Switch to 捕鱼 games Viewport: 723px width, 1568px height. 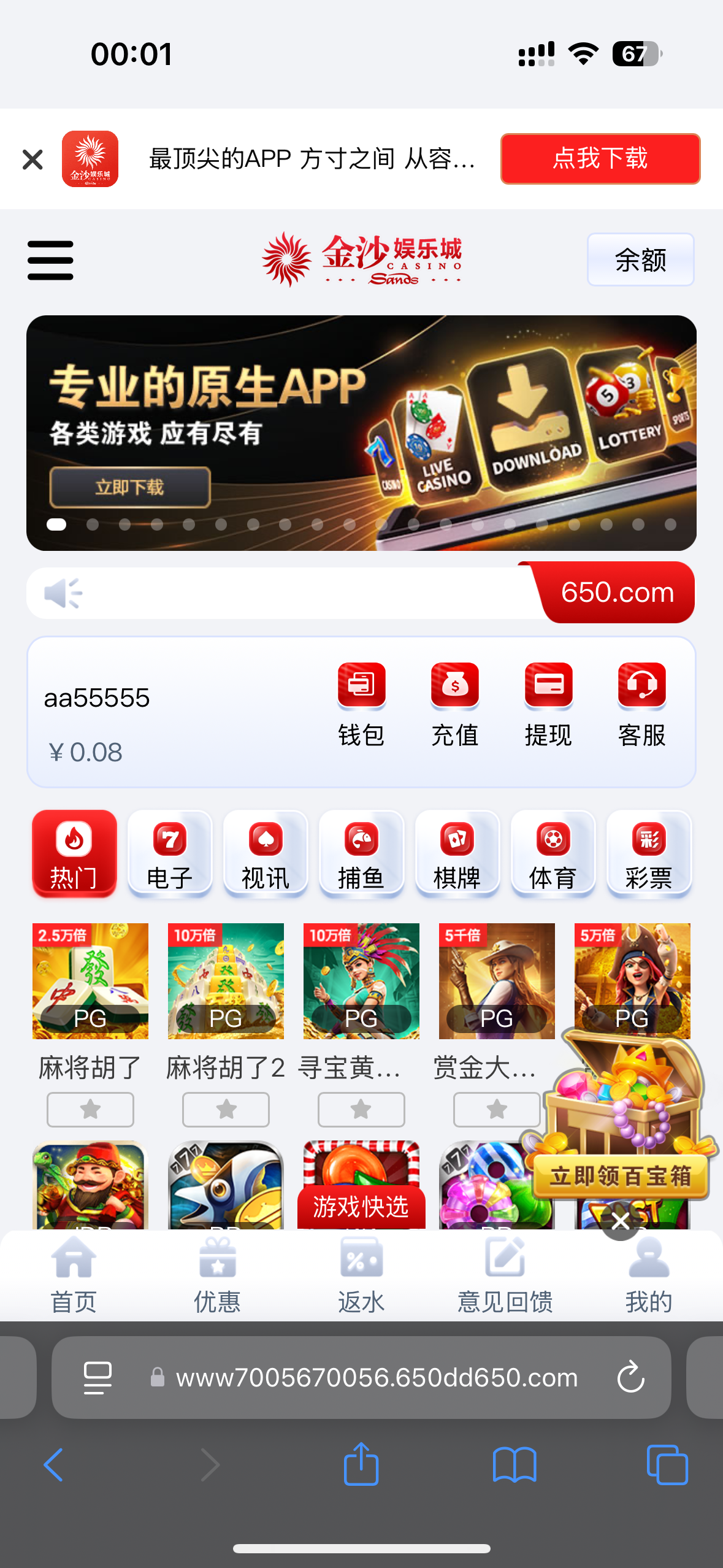[361, 854]
